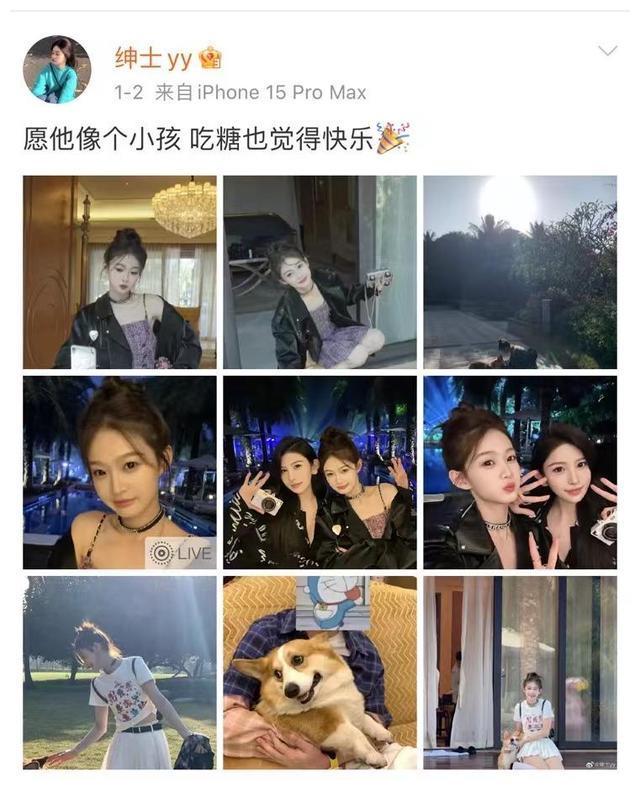Open the lawn photo in white skirt
Image resolution: width=640 pixels, height=790 pixels.
point(120,672)
